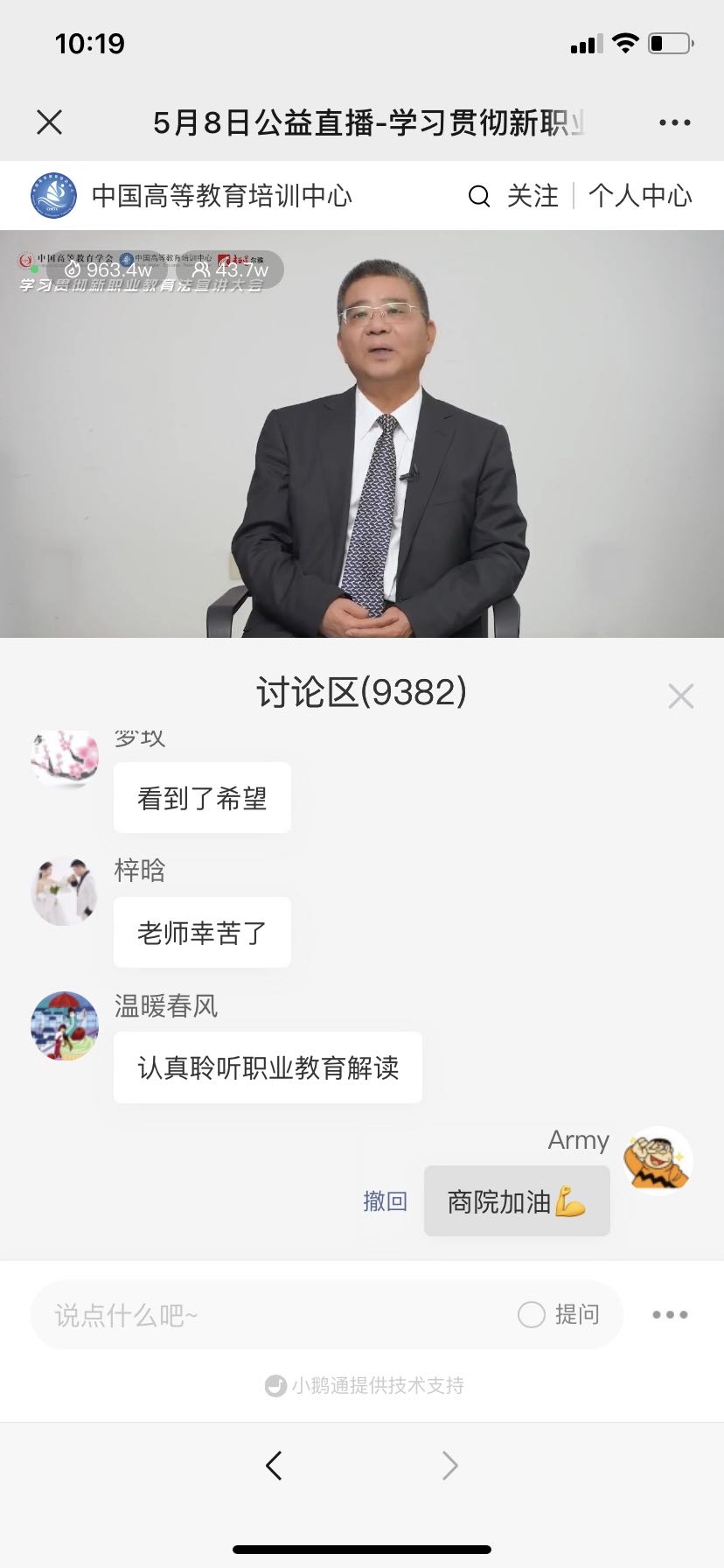Image resolution: width=724 pixels, height=1568 pixels.
Task: Open more options beside comment box
Action: (670, 1315)
